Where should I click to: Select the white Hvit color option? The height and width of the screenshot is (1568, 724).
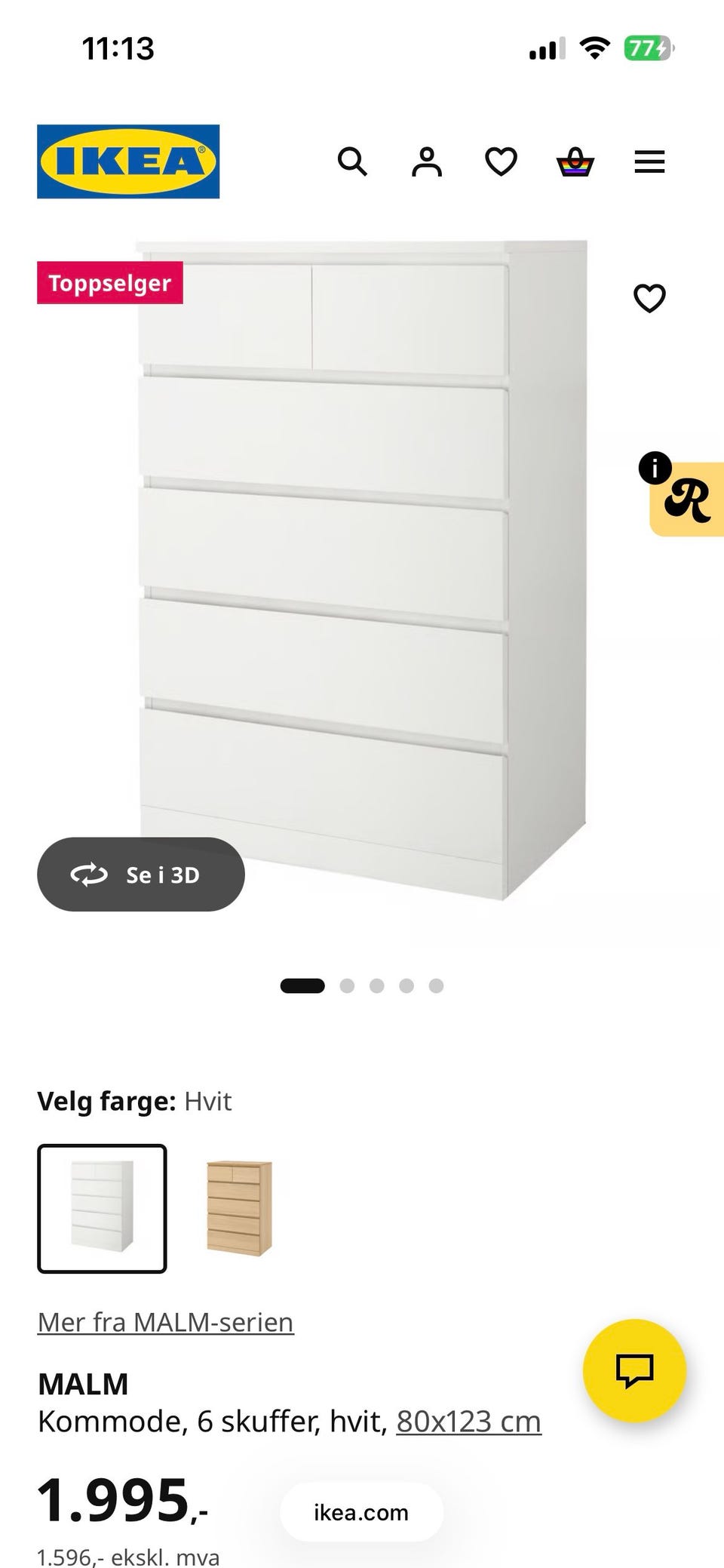click(x=102, y=1208)
